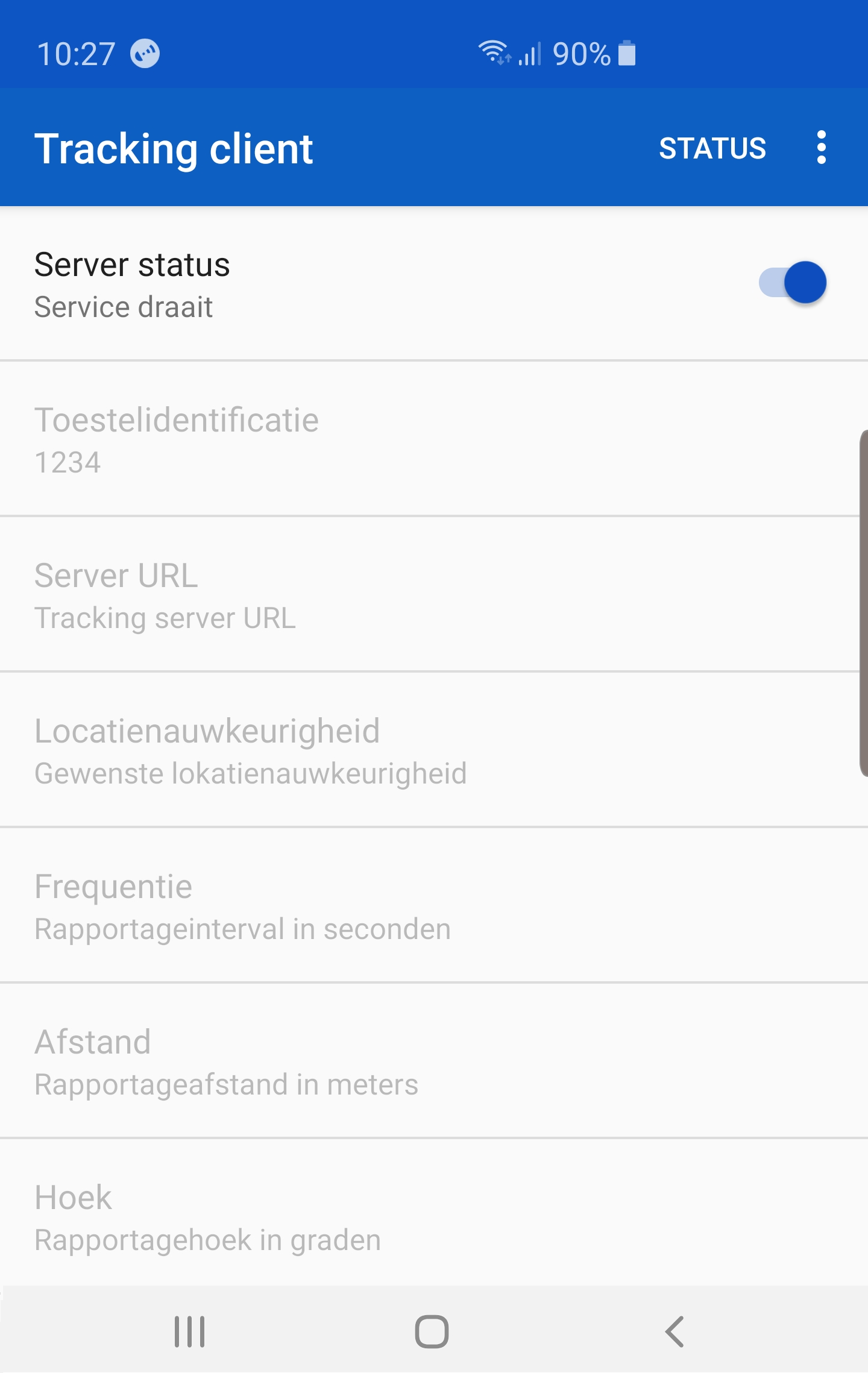
Task: Disable the Server status service toggle
Action: click(x=791, y=283)
